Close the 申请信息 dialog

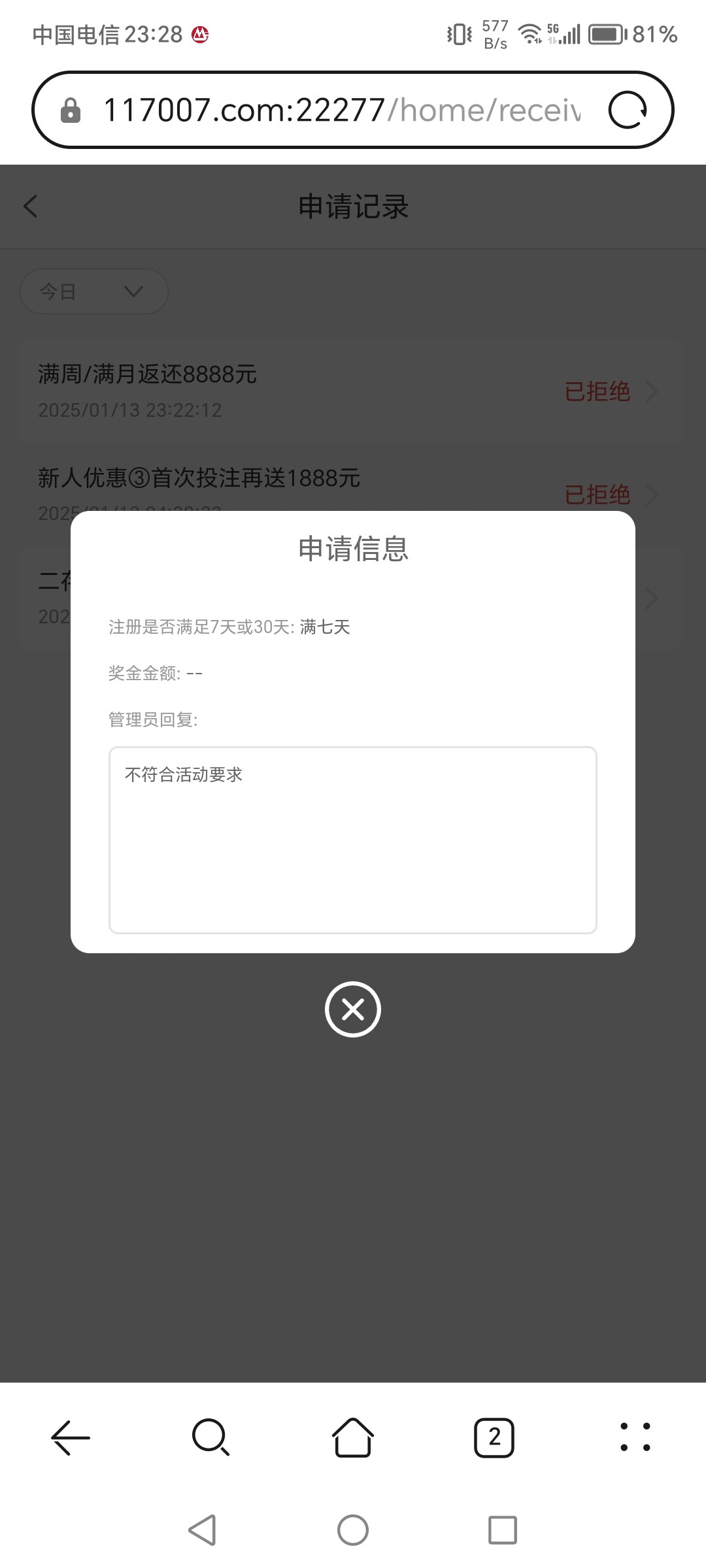[353, 1009]
